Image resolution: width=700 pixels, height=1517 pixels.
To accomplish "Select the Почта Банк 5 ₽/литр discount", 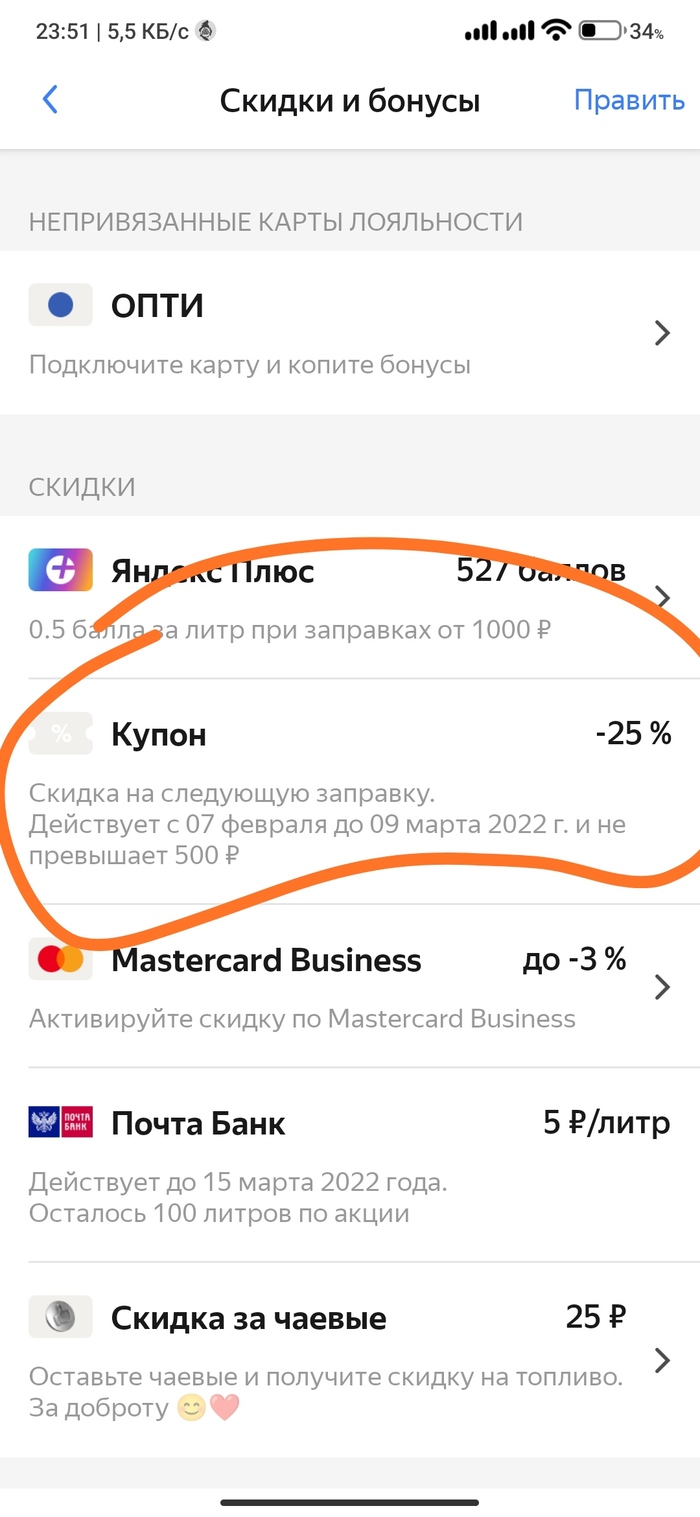I will [350, 1164].
